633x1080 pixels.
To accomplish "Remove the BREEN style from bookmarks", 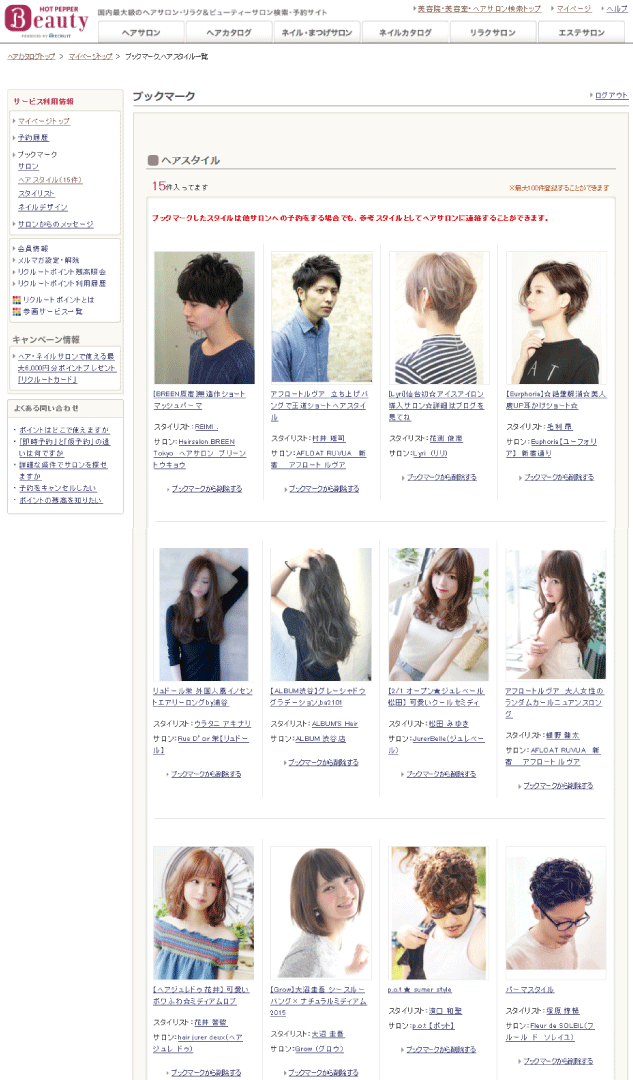I will [206, 488].
